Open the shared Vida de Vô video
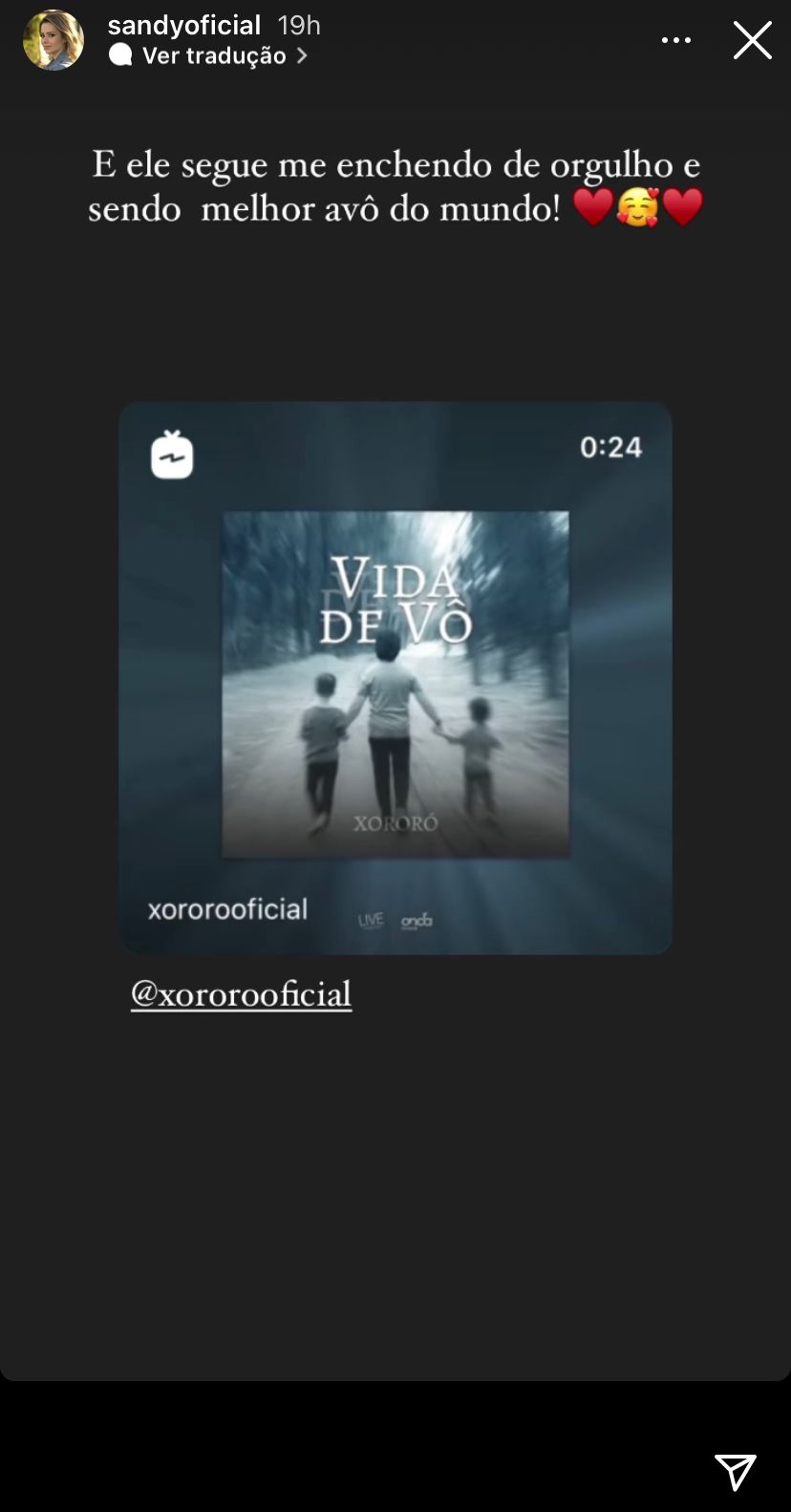This screenshot has height=1512, width=791. coord(395,677)
